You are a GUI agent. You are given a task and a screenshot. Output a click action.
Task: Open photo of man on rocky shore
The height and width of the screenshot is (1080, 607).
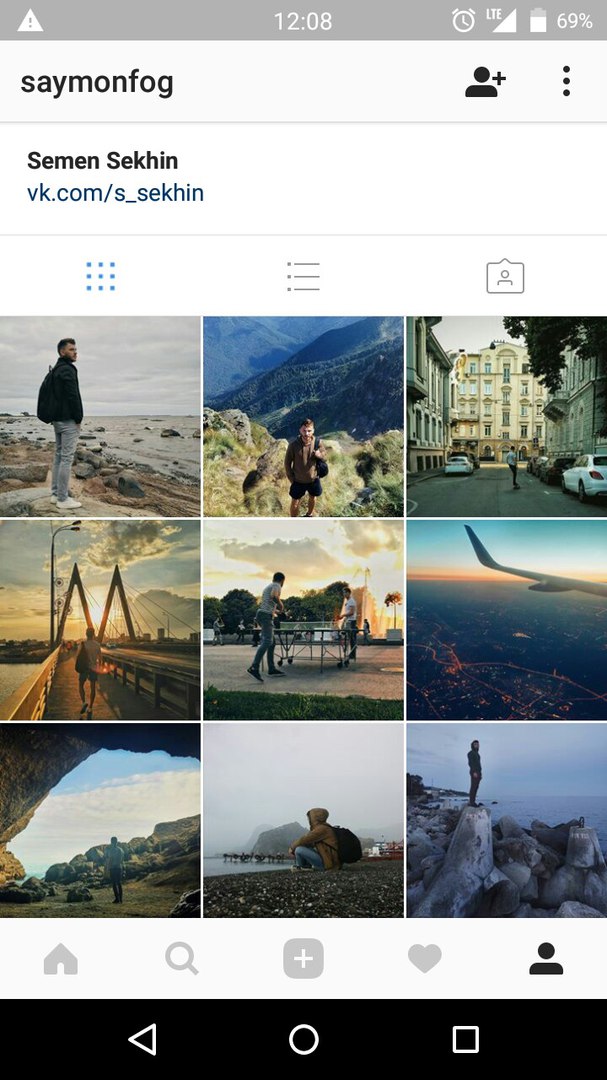point(100,416)
